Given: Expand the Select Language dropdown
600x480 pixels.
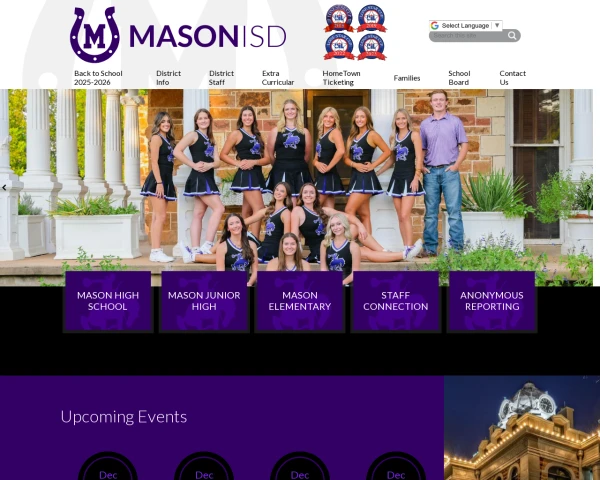Looking at the screenshot, I should [466, 25].
